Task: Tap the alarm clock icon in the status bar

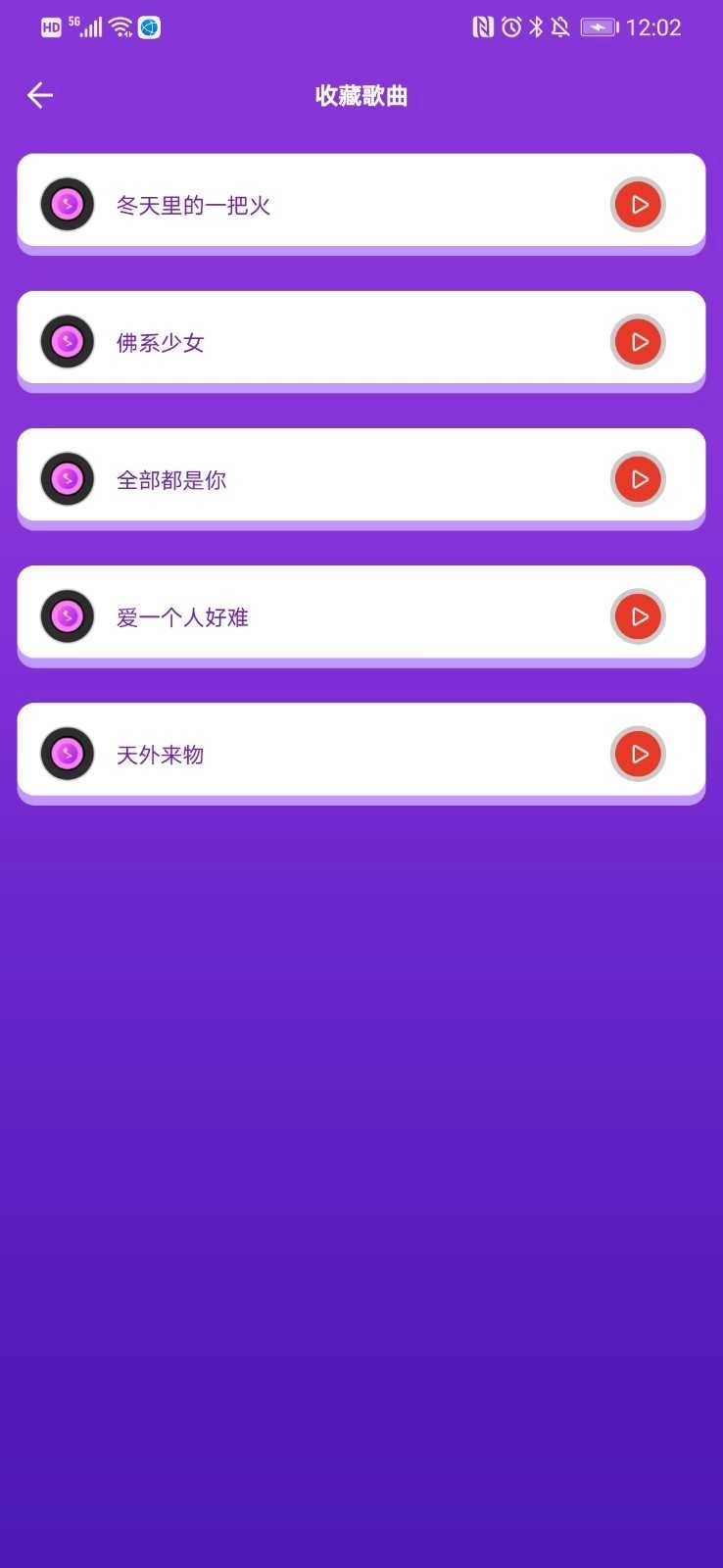Action: click(x=510, y=26)
